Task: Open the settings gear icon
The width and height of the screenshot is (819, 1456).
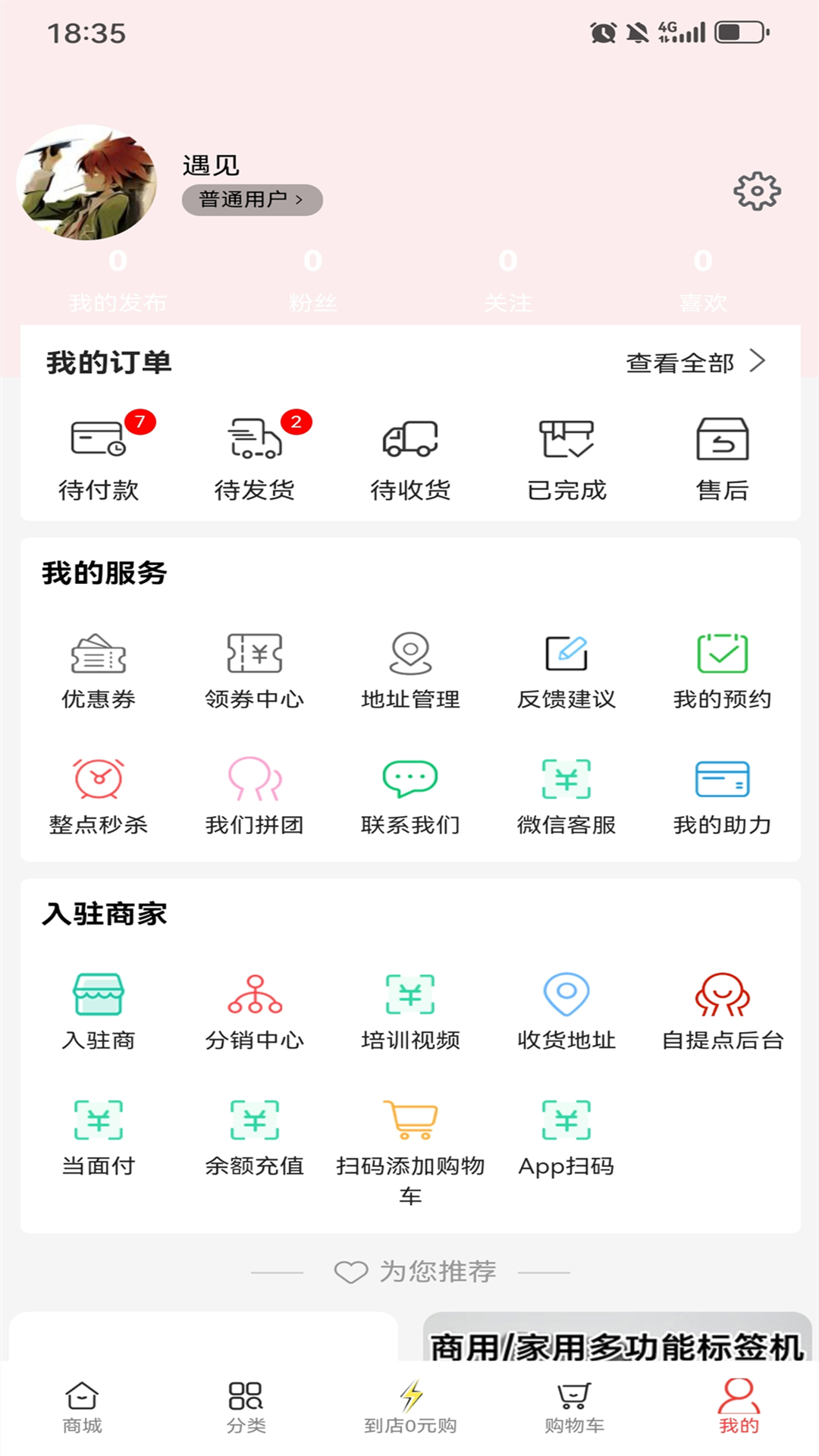Action: pos(756,192)
